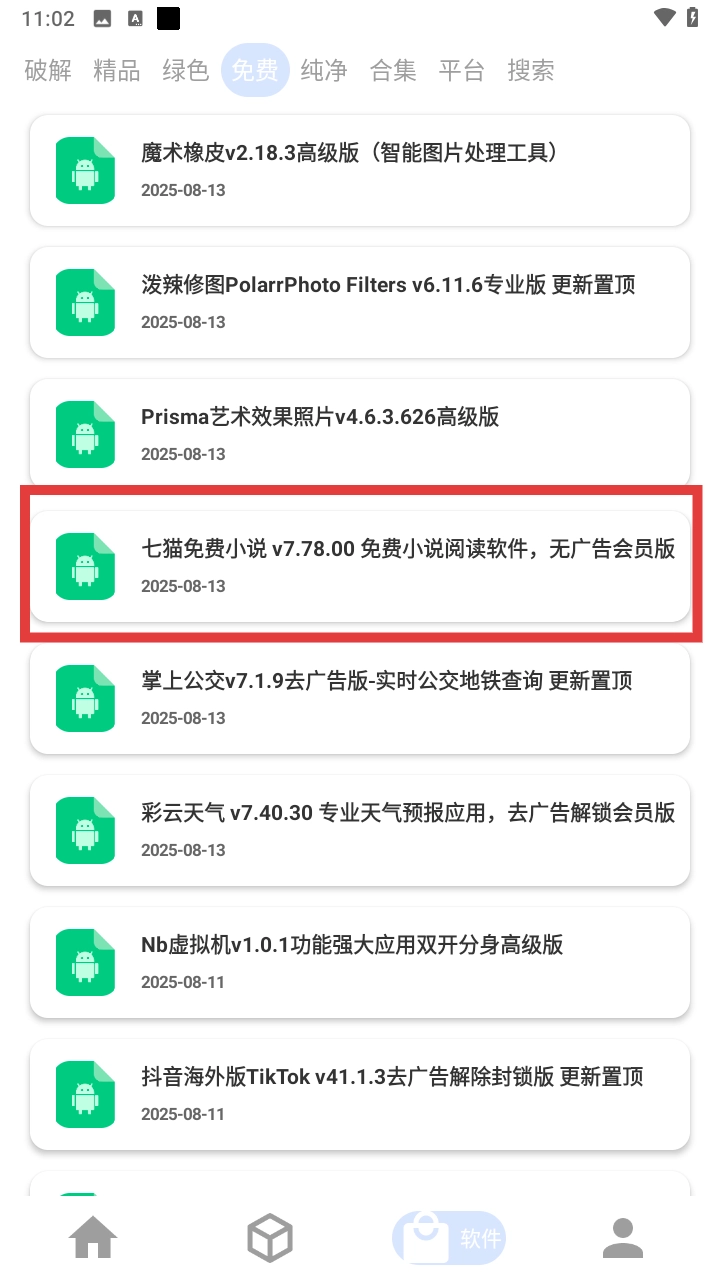Open 魔术橡皮v2.18.3高级版 entry
Viewport: 720px width, 1280px height.
point(360,170)
